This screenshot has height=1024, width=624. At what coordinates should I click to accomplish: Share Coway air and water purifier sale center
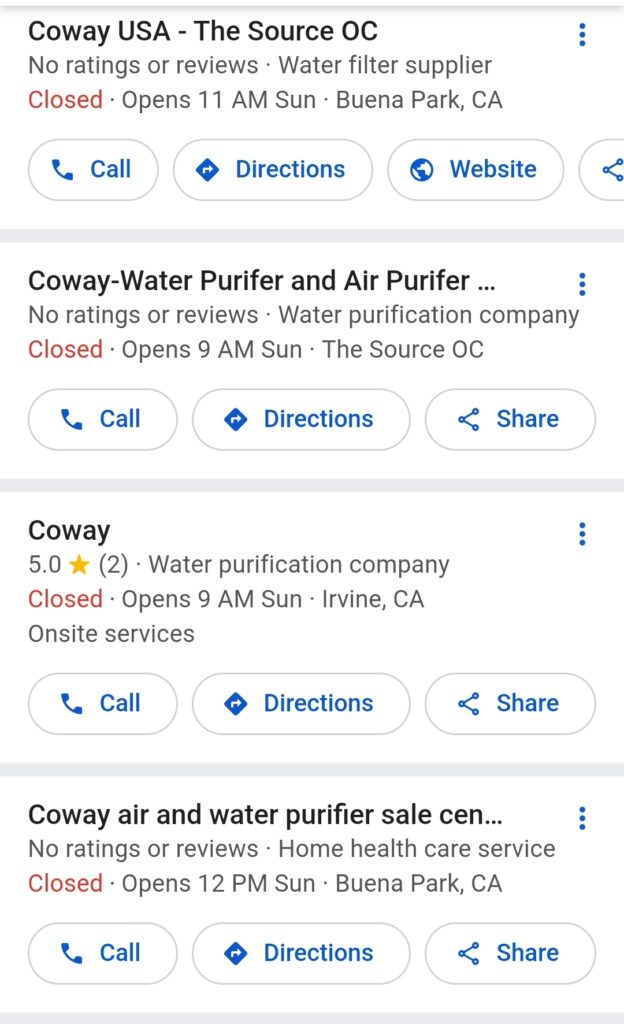pyautogui.click(x=510, y=953)
